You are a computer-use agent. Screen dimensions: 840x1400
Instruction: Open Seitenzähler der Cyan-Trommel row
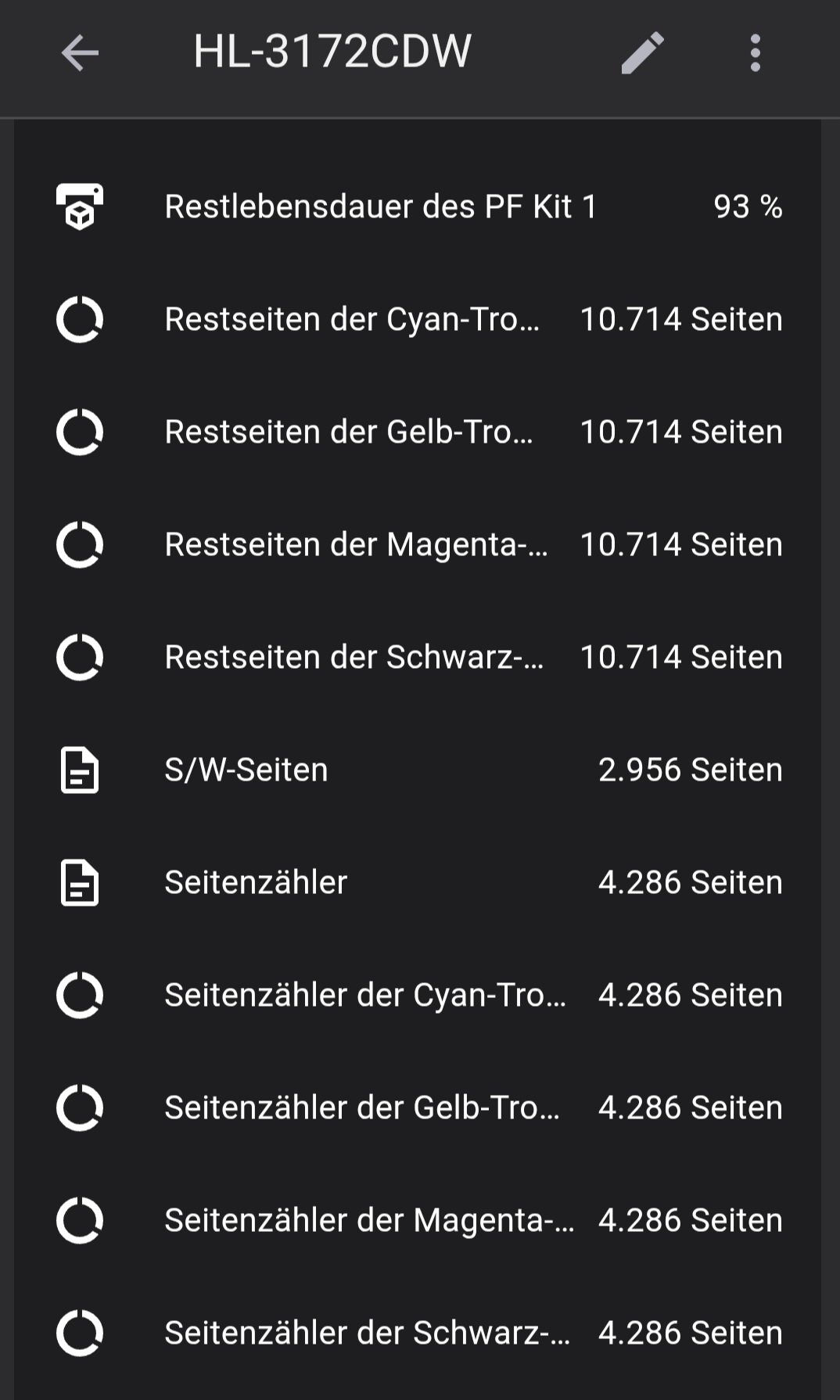(x=419, y=996)
